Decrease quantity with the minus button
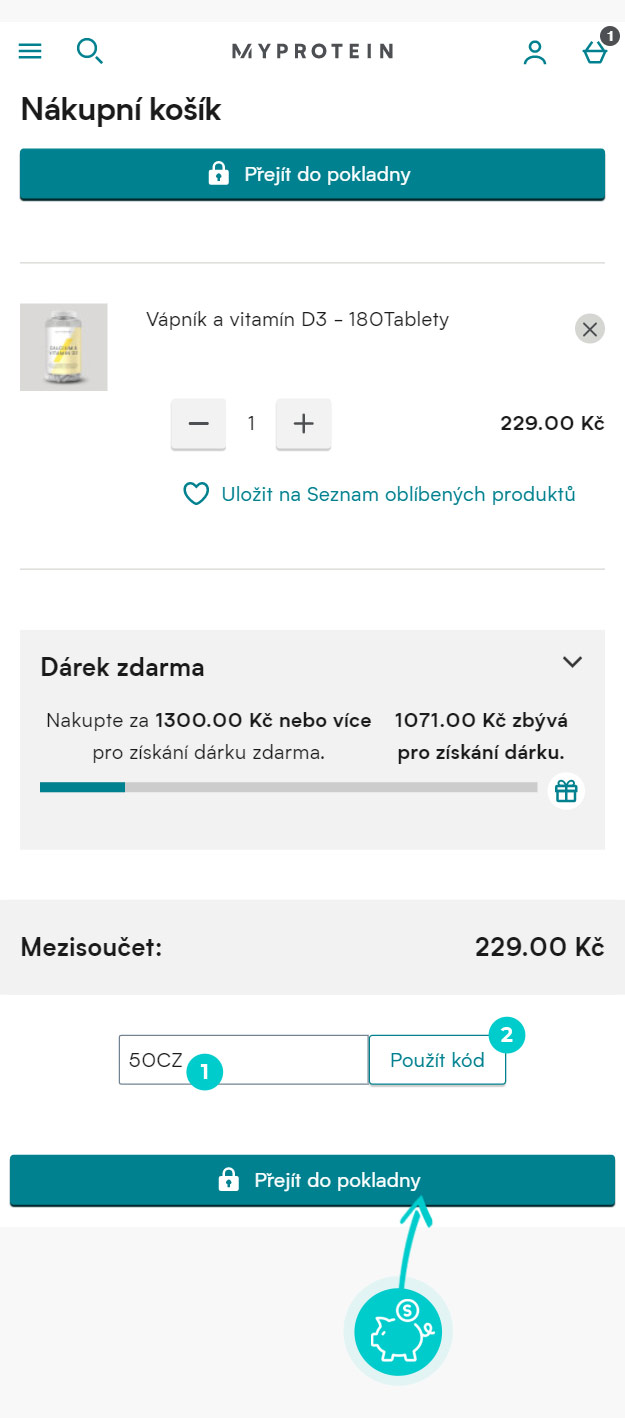This screenshot has height=1418, width=625. coord(198,424)
